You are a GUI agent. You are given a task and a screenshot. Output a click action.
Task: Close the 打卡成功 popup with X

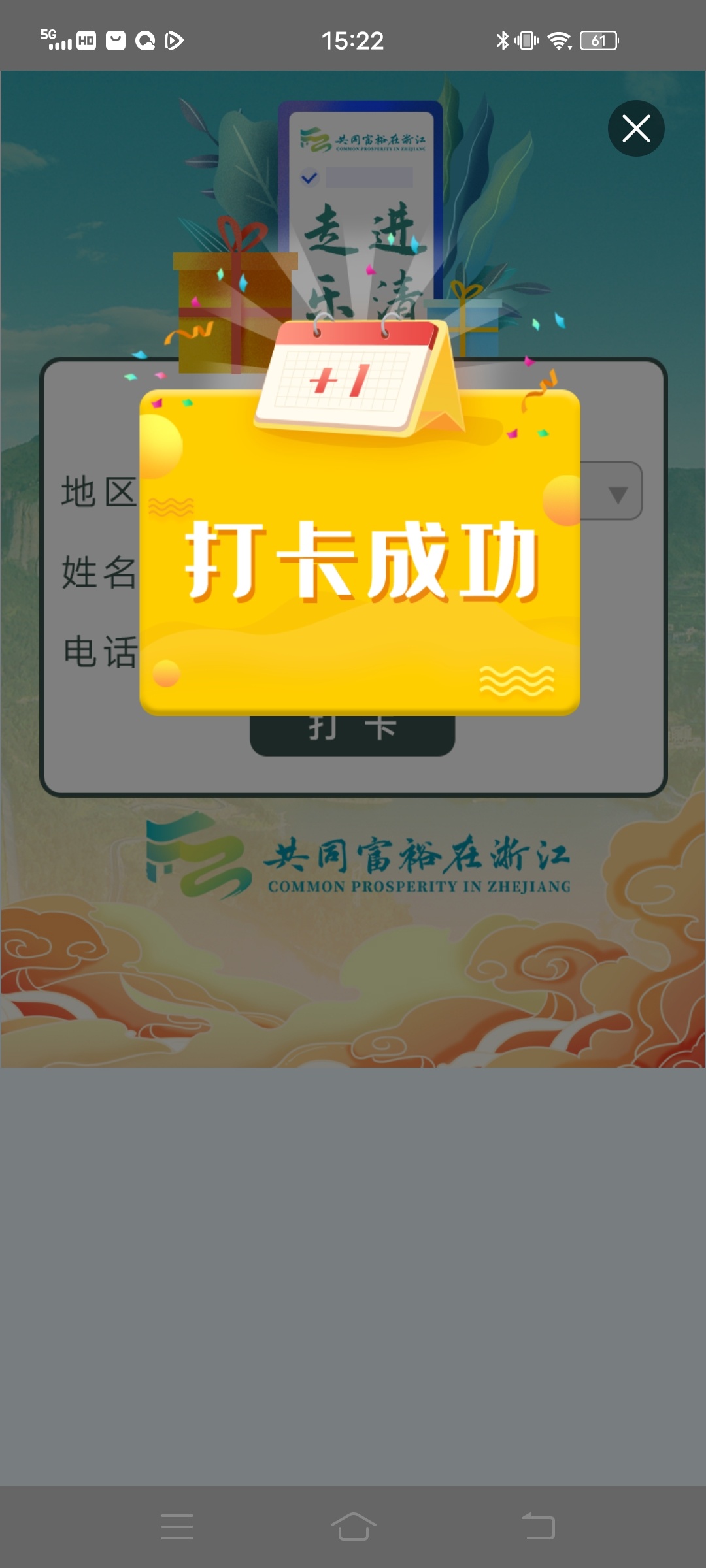click(636, 129)
